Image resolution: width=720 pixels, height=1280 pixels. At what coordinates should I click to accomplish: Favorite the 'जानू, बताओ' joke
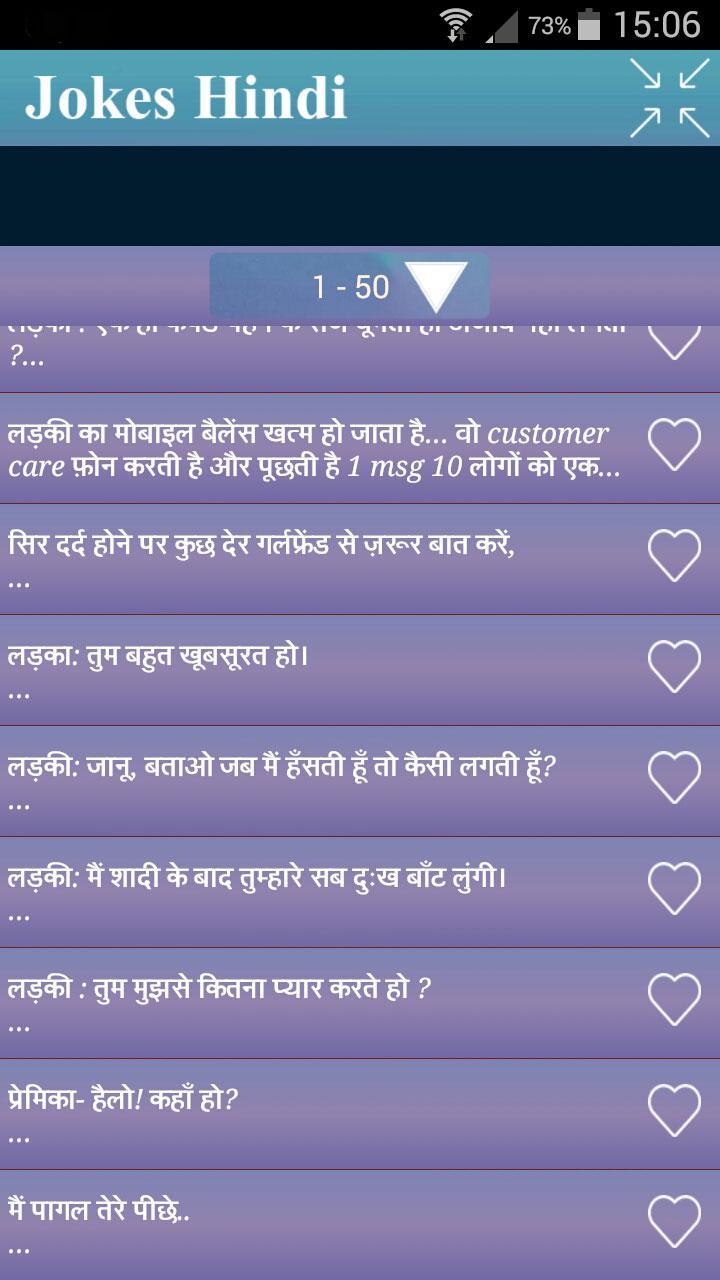(x=675, y=778)
